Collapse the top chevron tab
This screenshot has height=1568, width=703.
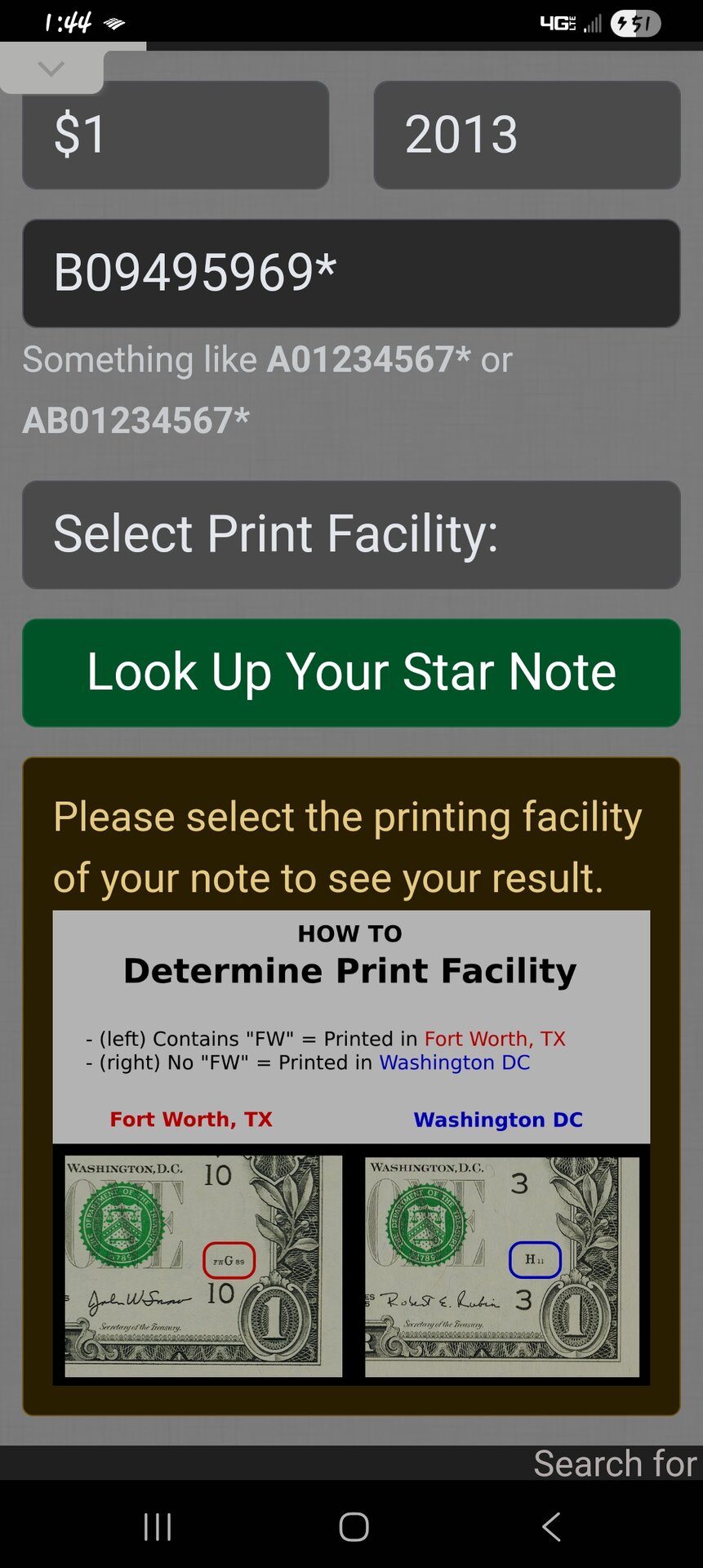pos(51,69)
